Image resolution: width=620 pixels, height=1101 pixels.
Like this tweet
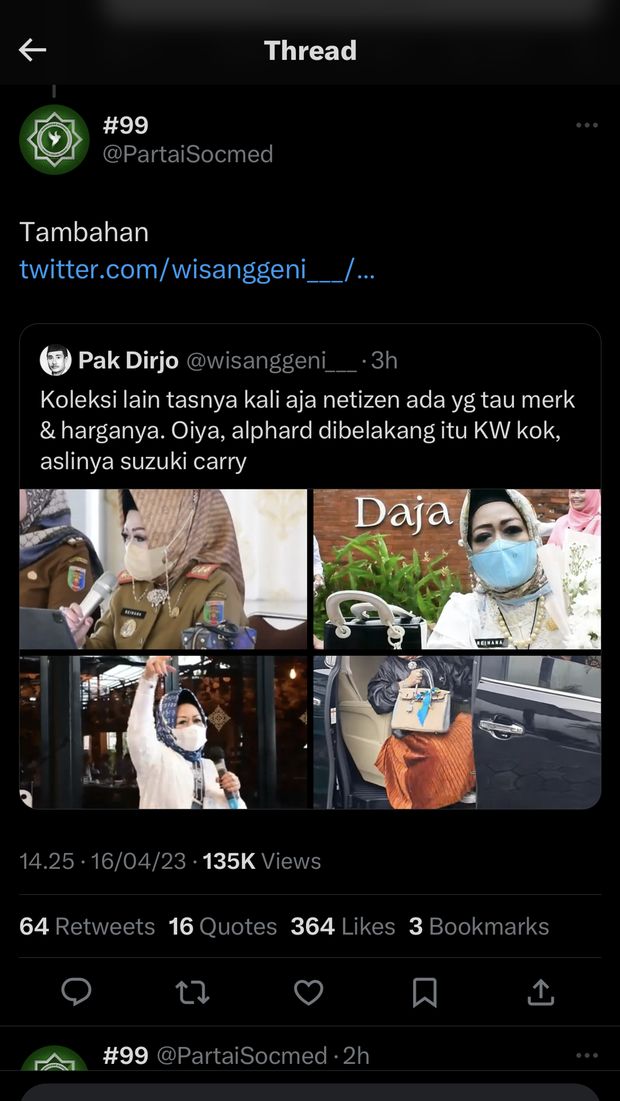tap(308, 991)
